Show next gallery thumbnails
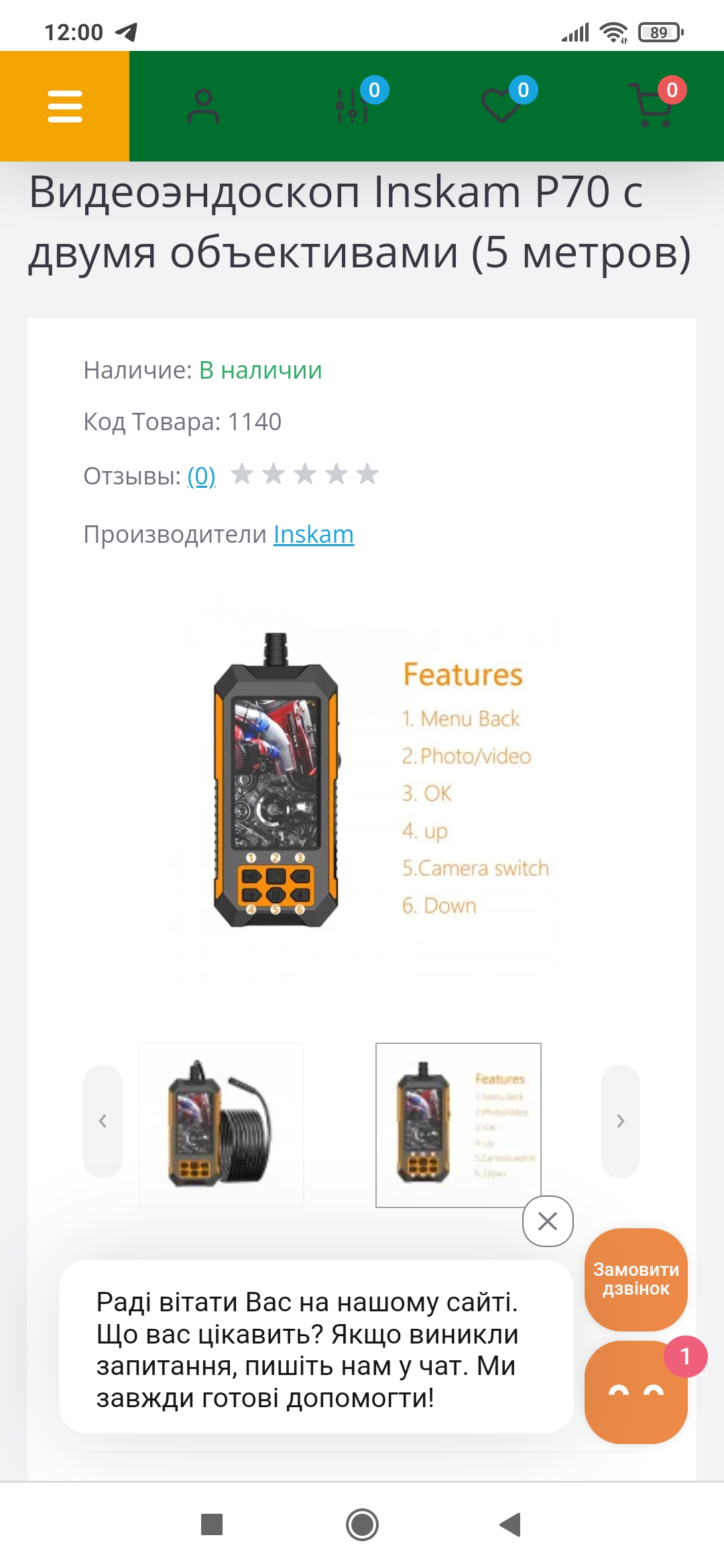The image size is (724, 1568). tap(620, 1121)
